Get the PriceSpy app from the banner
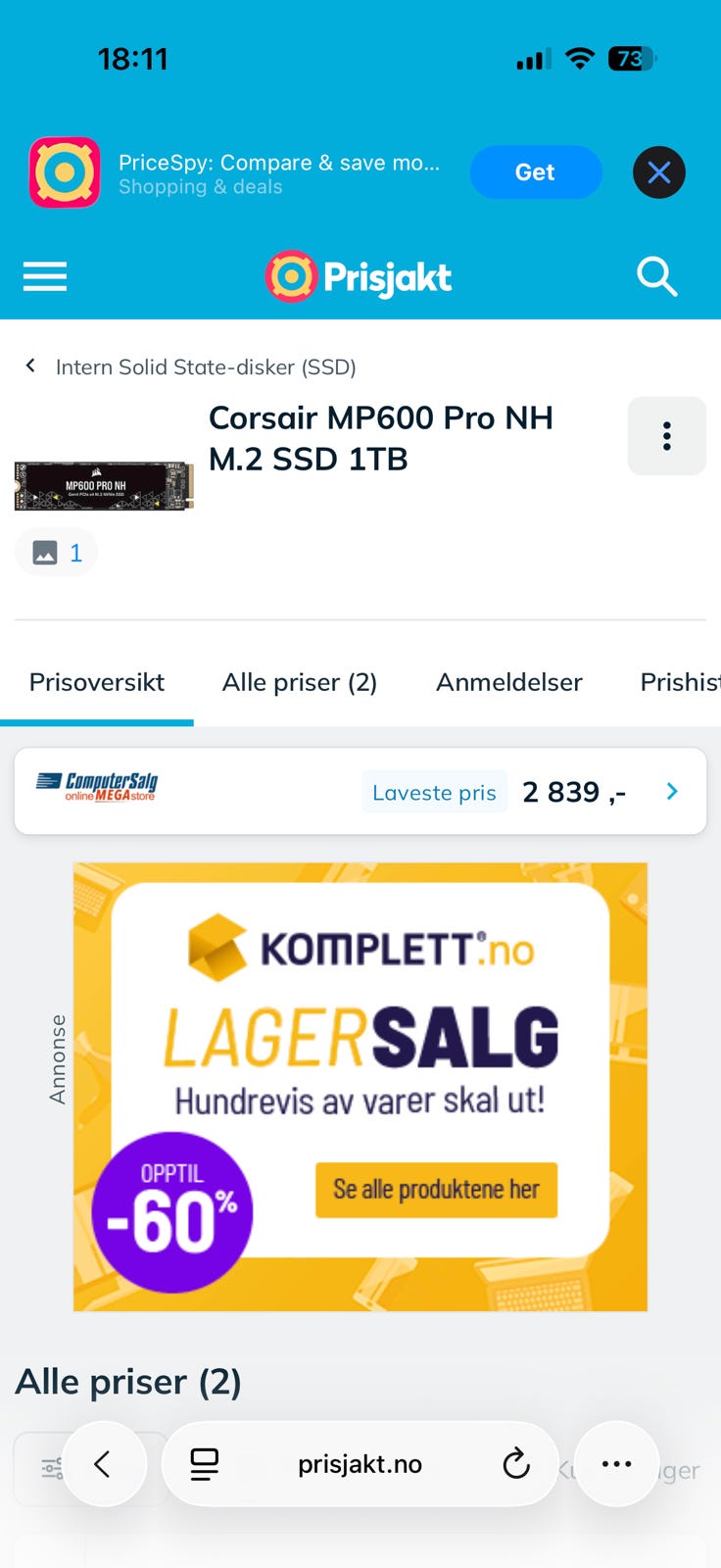The height and width of the screenshot is (1568, 721). coord(536,172)
